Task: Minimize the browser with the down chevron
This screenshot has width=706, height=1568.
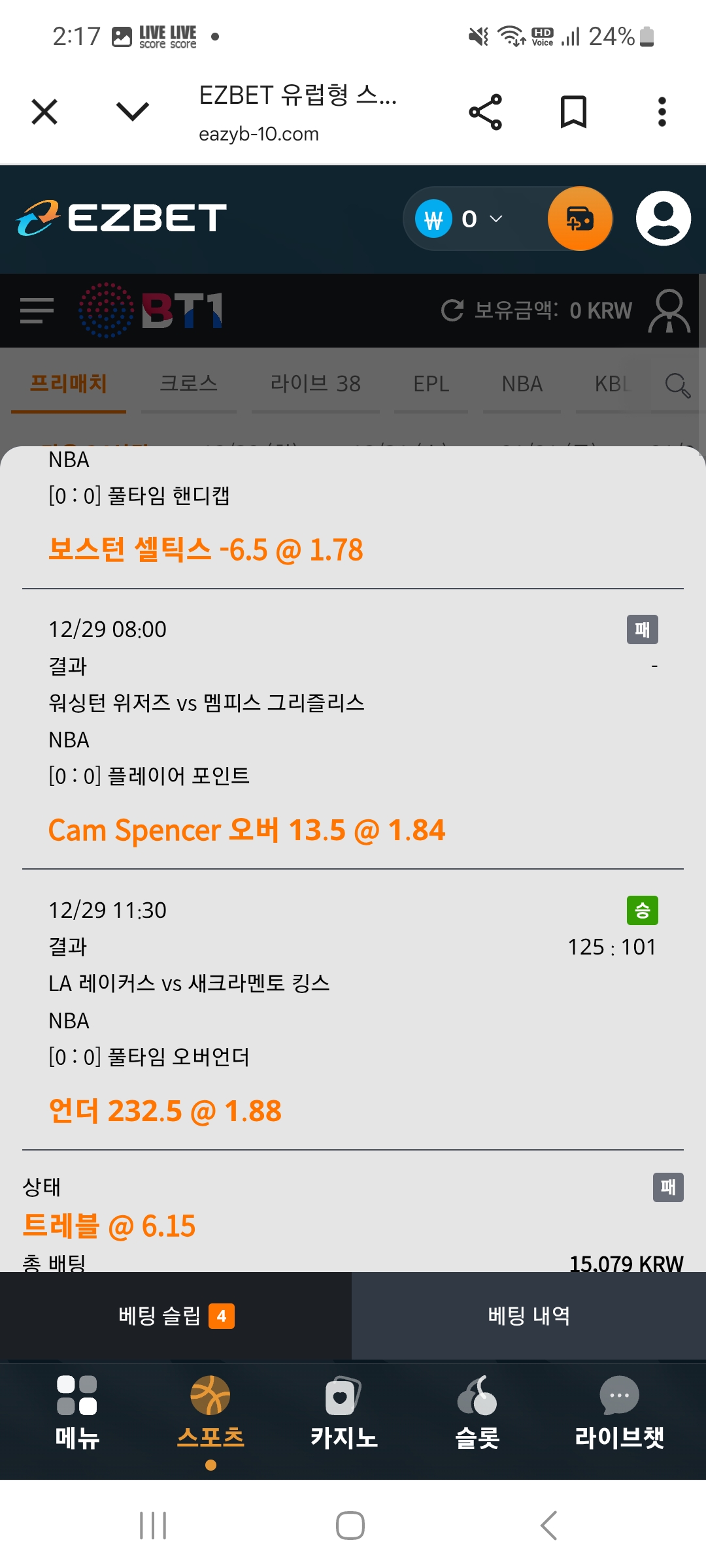Action: 133,112
